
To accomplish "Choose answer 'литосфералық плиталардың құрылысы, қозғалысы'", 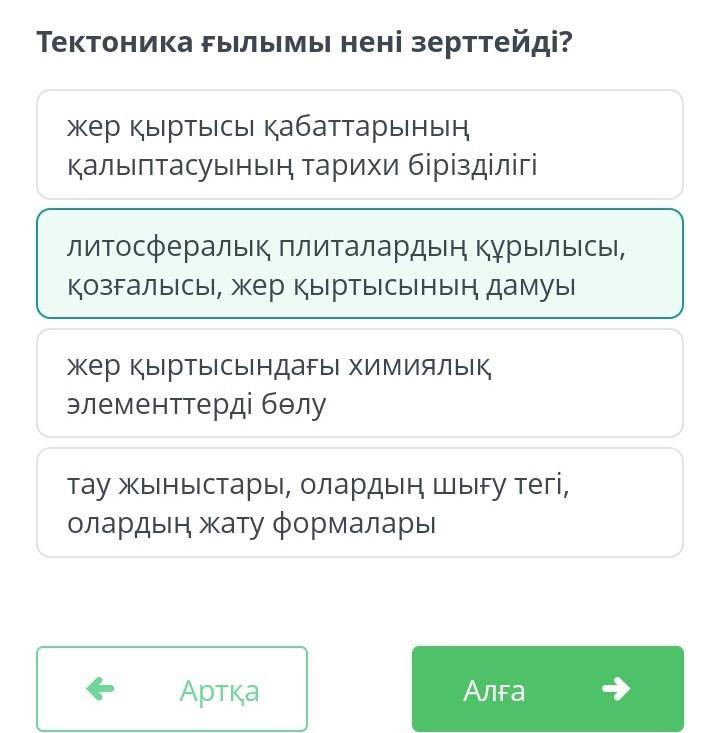I will click(360, 264).
